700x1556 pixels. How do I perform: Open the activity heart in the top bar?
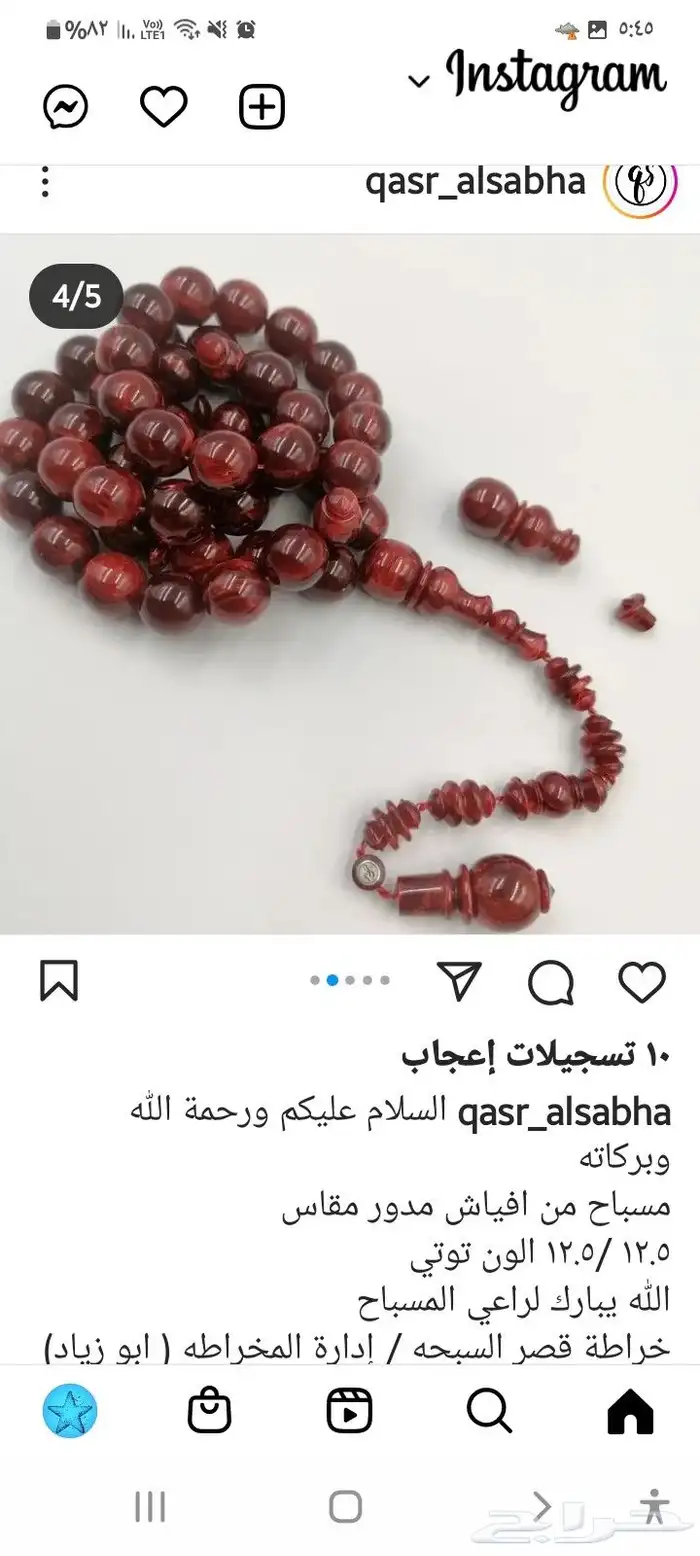[x=163, y=106]
